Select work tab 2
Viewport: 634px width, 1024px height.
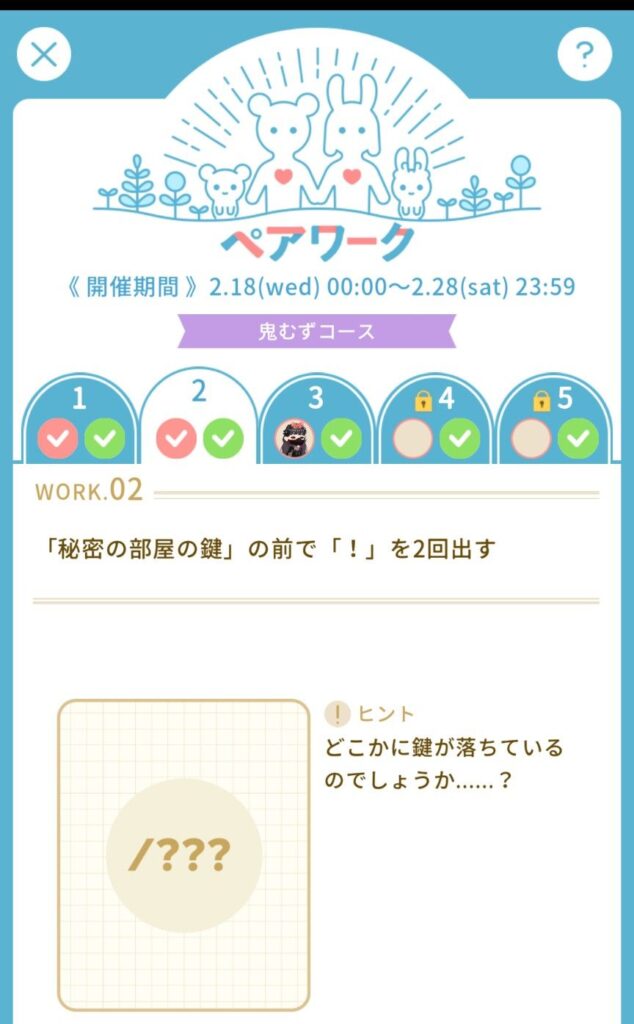coord(199,415)
